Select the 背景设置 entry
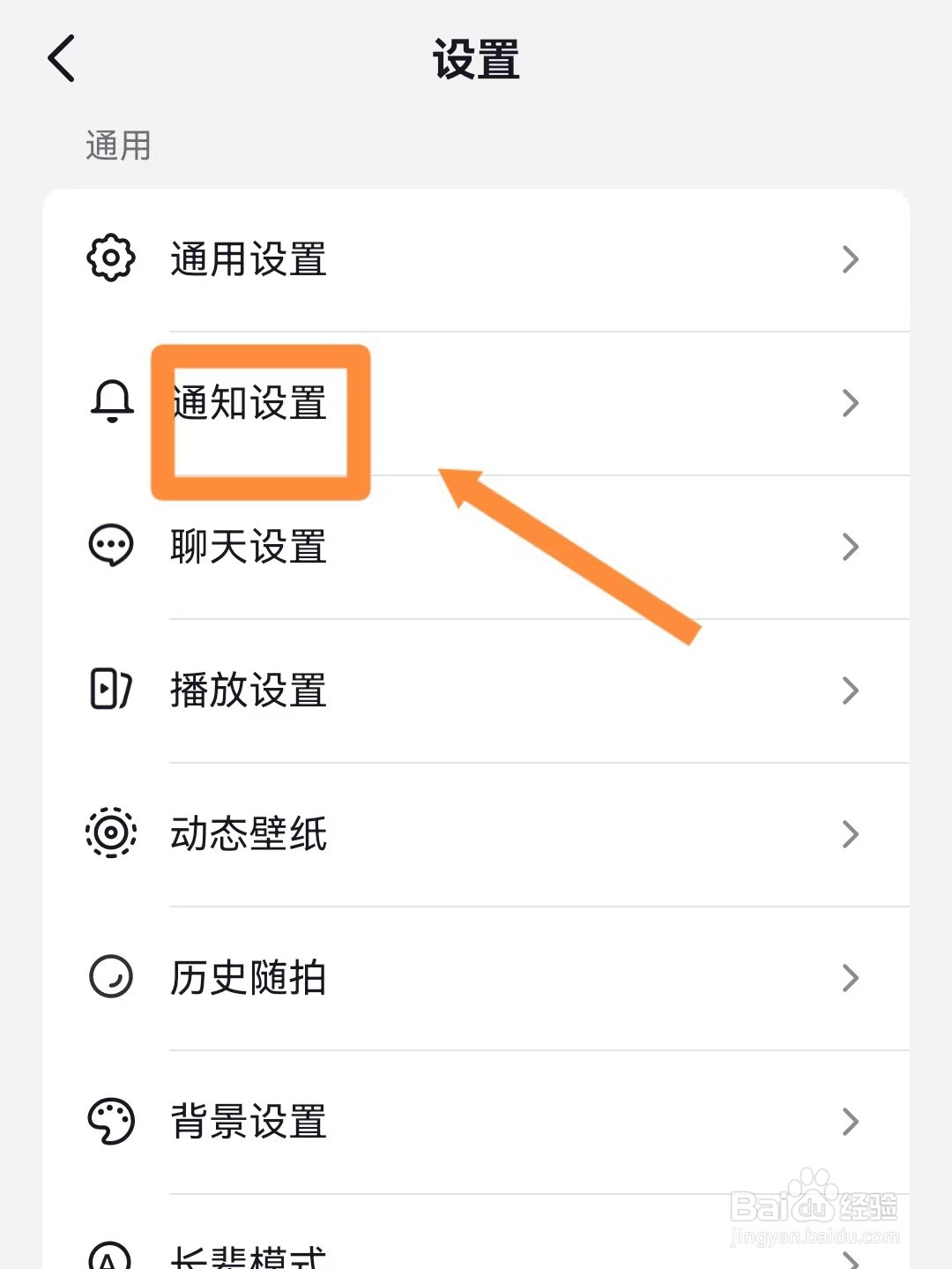The height and width of the screenshot is (1269, 952). [x=248, y=1122]
